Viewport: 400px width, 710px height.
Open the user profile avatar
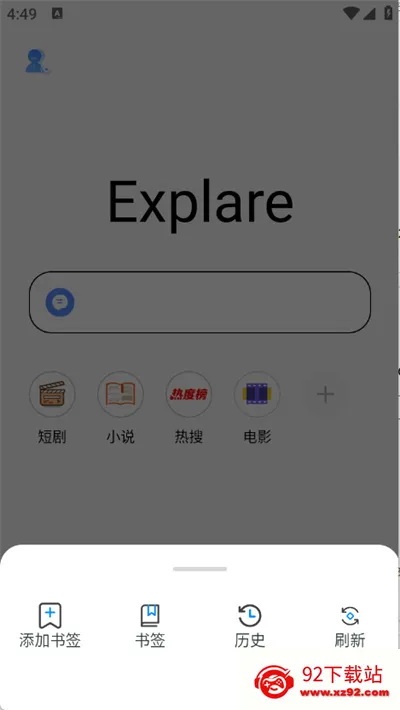pos(36,62)
